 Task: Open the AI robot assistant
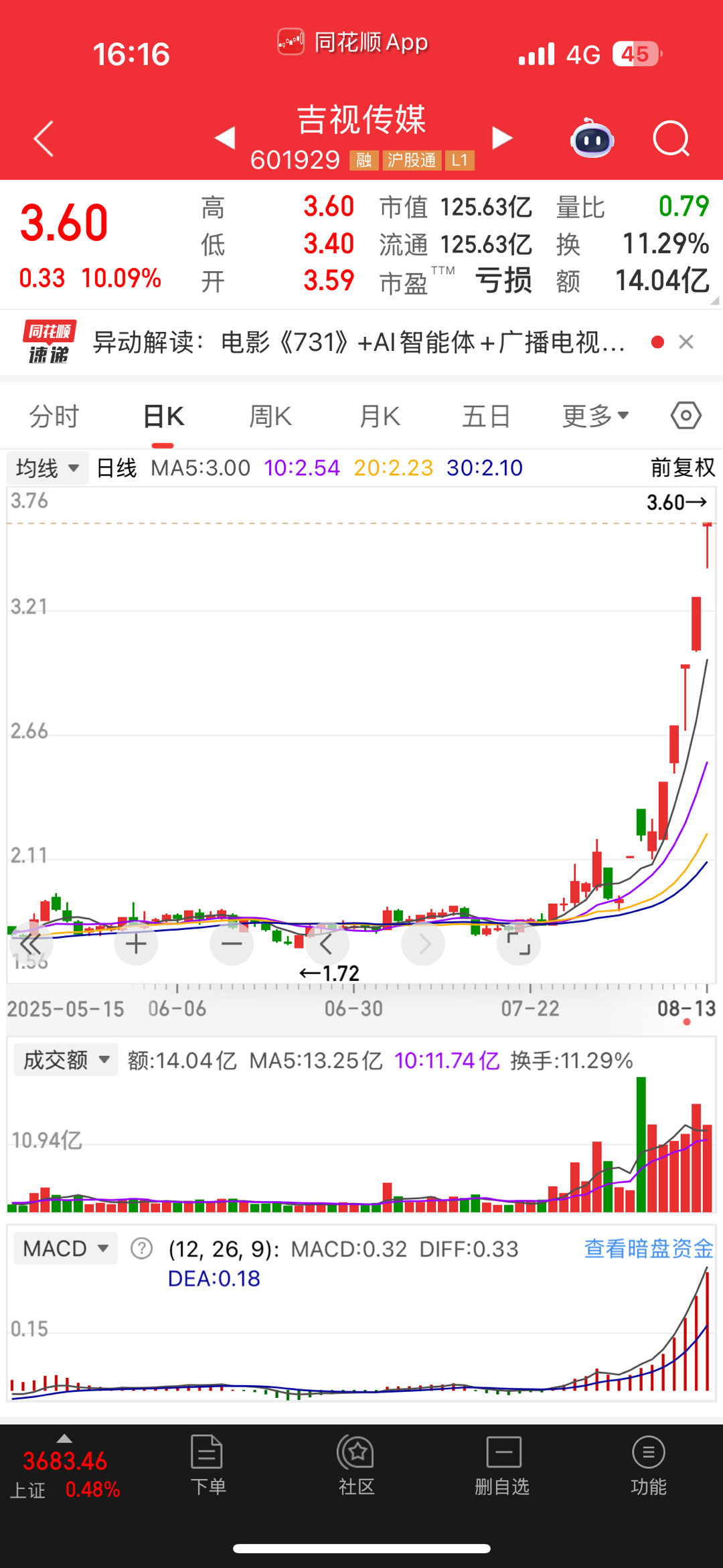click(592, 139)
